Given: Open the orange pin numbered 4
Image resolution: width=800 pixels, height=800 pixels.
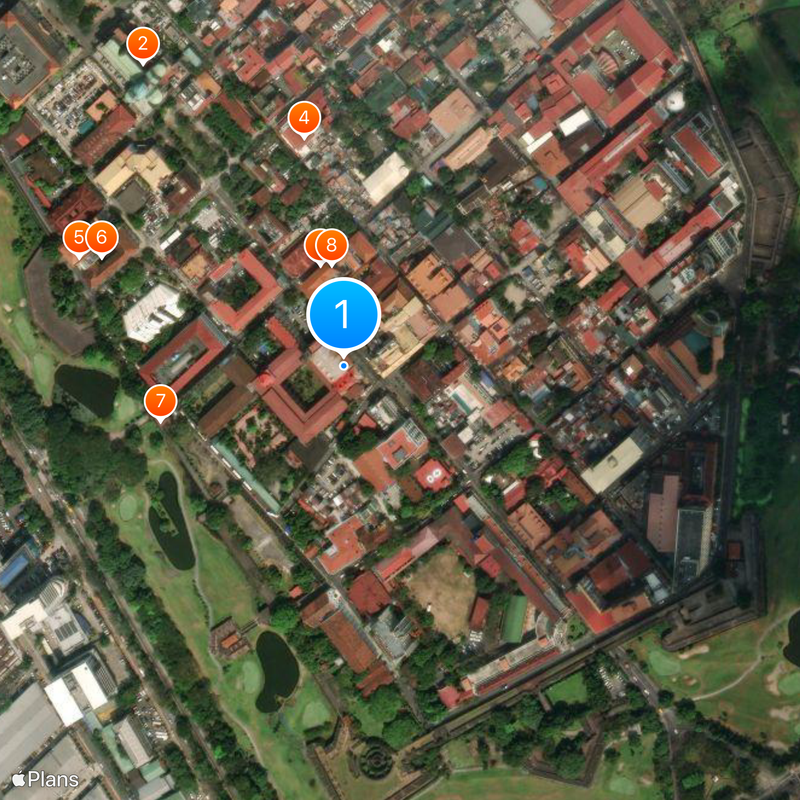Looking at the screenshot, I should click(x=304, y=117).
